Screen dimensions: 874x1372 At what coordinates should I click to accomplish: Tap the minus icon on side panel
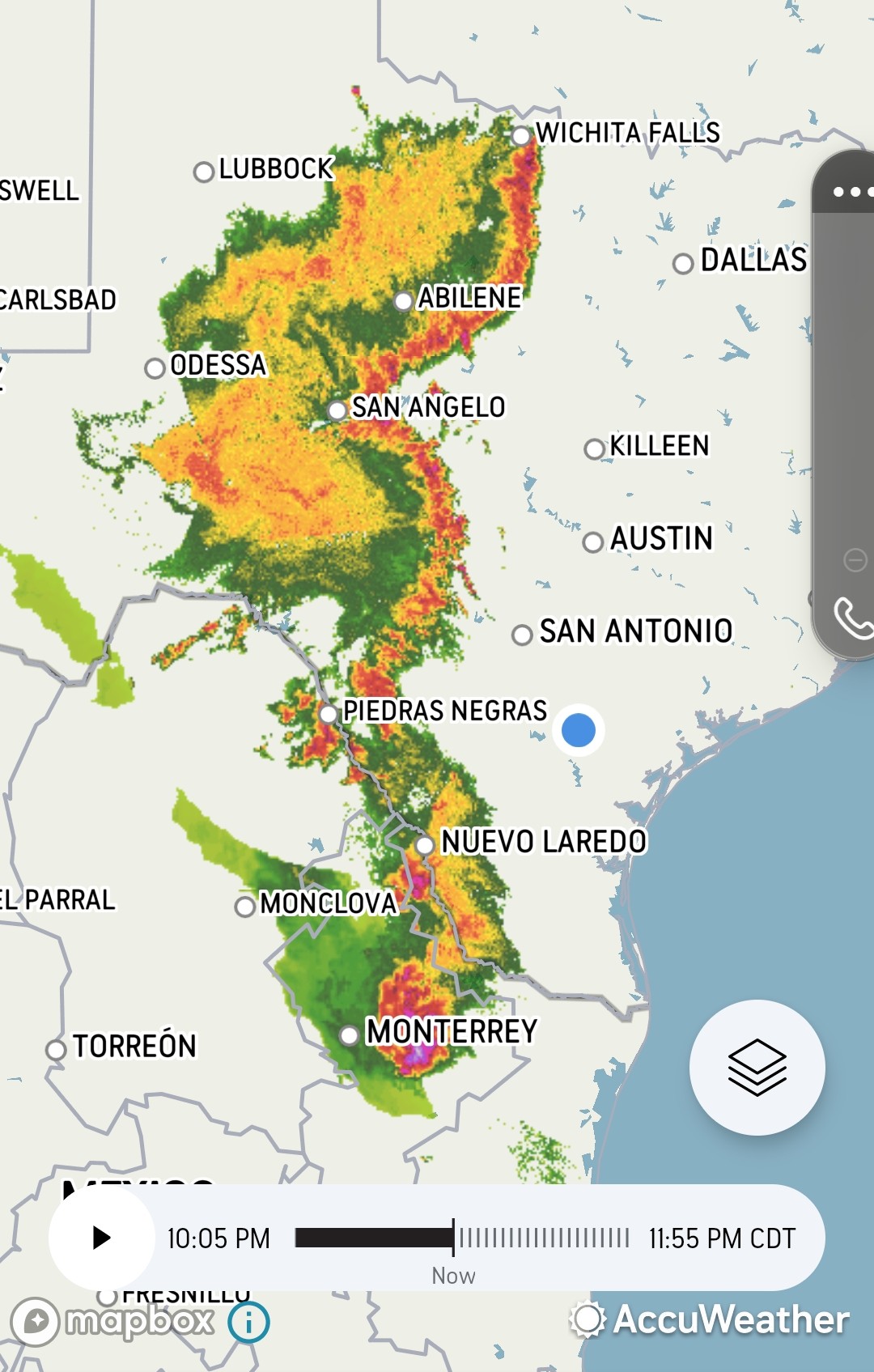point(855,559)
